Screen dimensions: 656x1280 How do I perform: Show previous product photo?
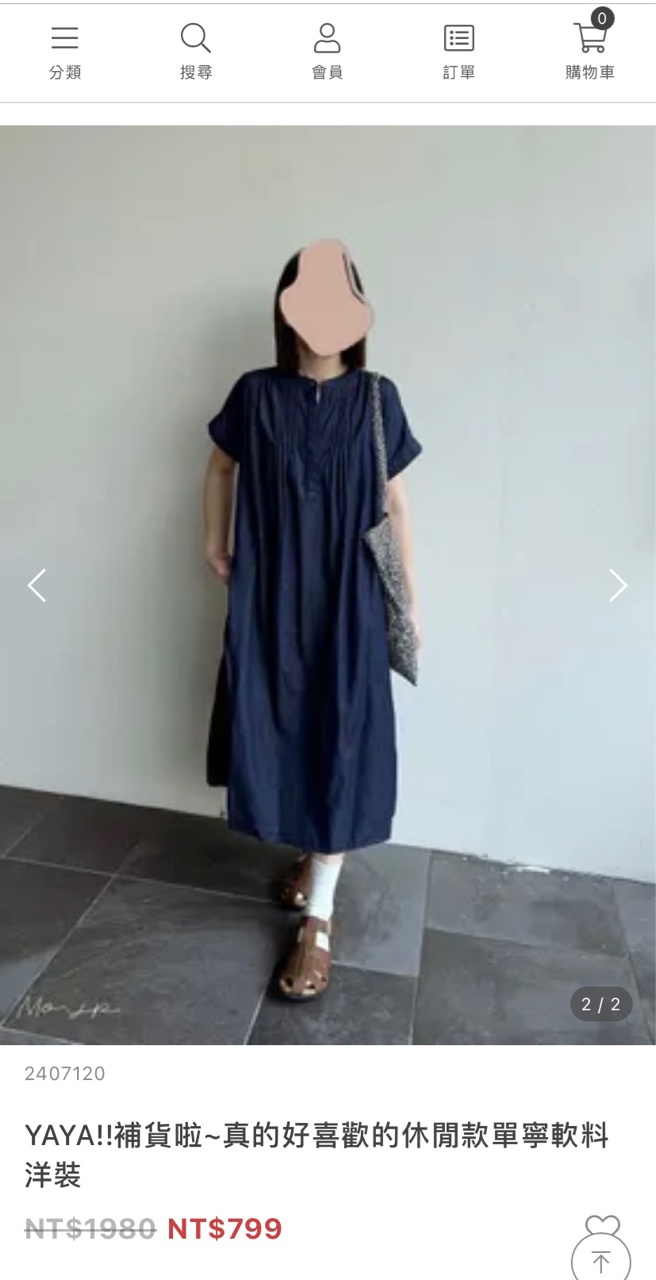tap(37, 585)
